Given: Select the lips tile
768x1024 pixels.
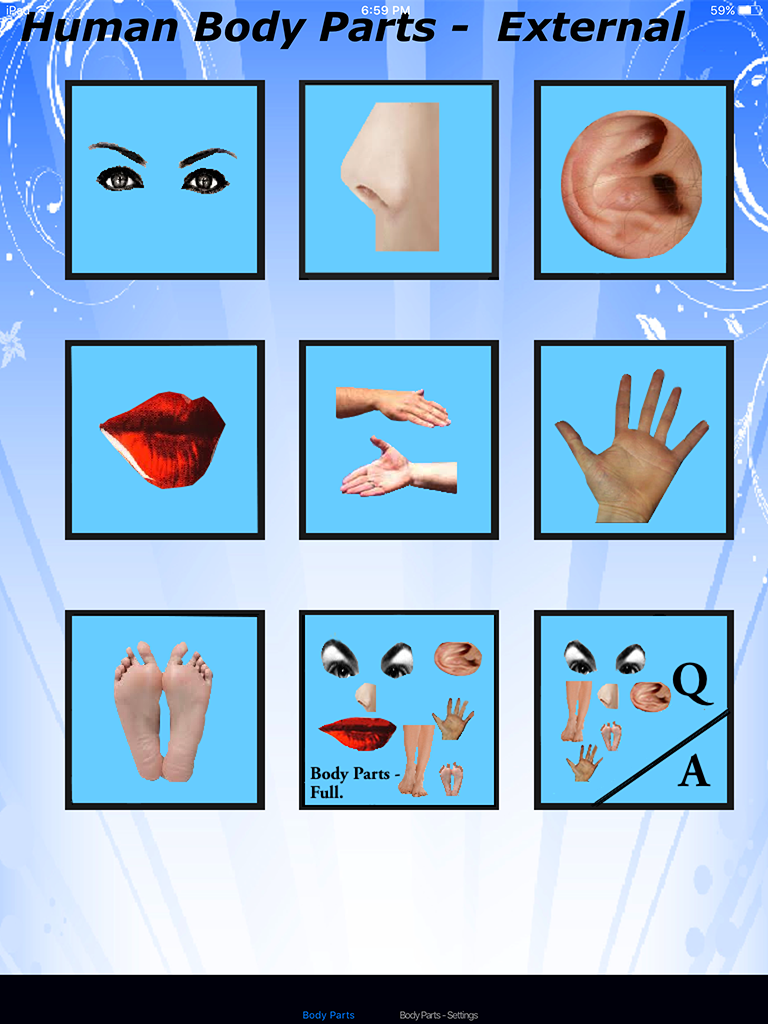Looking at the screenshot, I should 164,440.
